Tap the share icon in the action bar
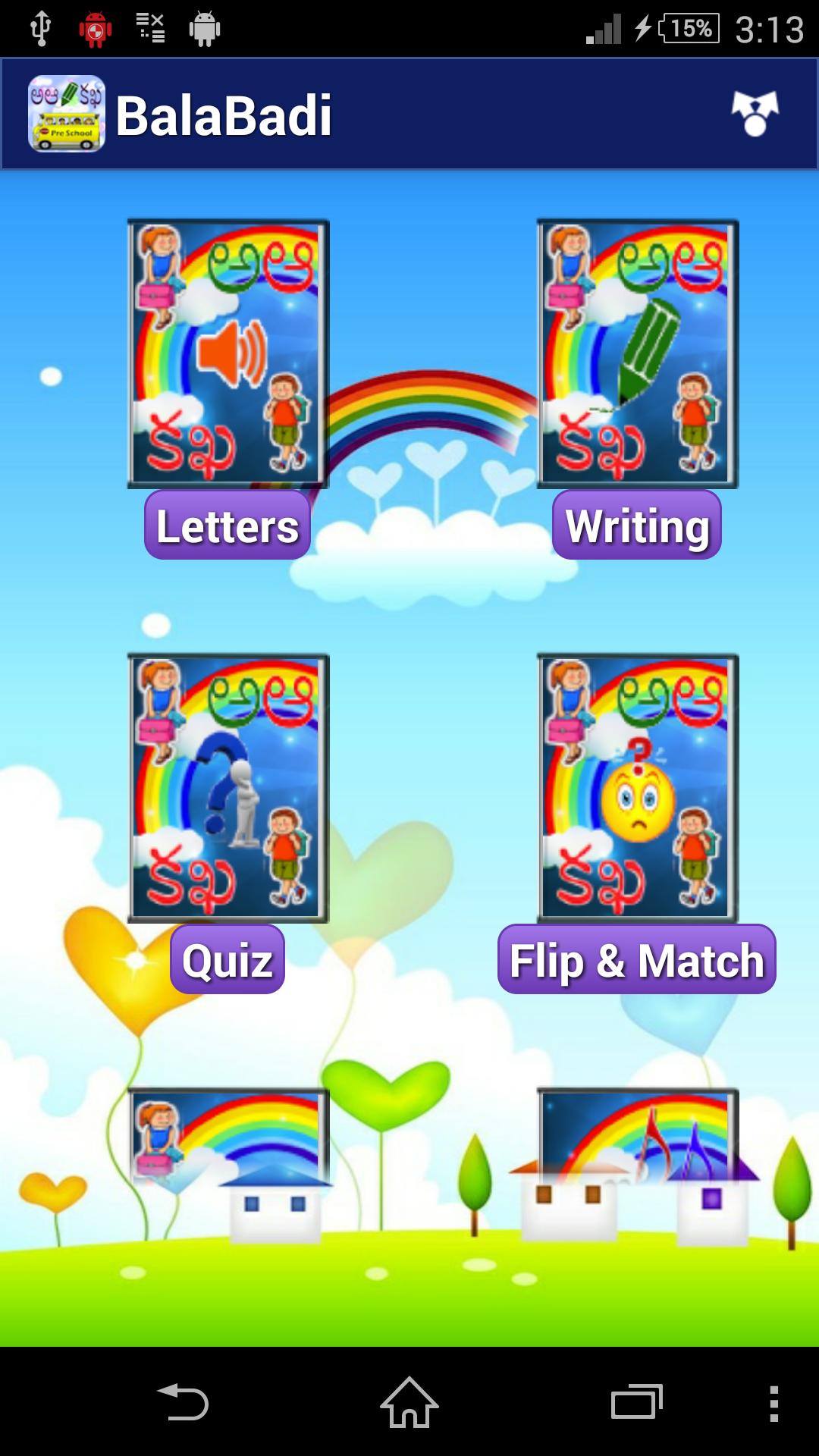The height and width of the screenshot is (1456, 819). pyautogui.click(x=755, y=114)
